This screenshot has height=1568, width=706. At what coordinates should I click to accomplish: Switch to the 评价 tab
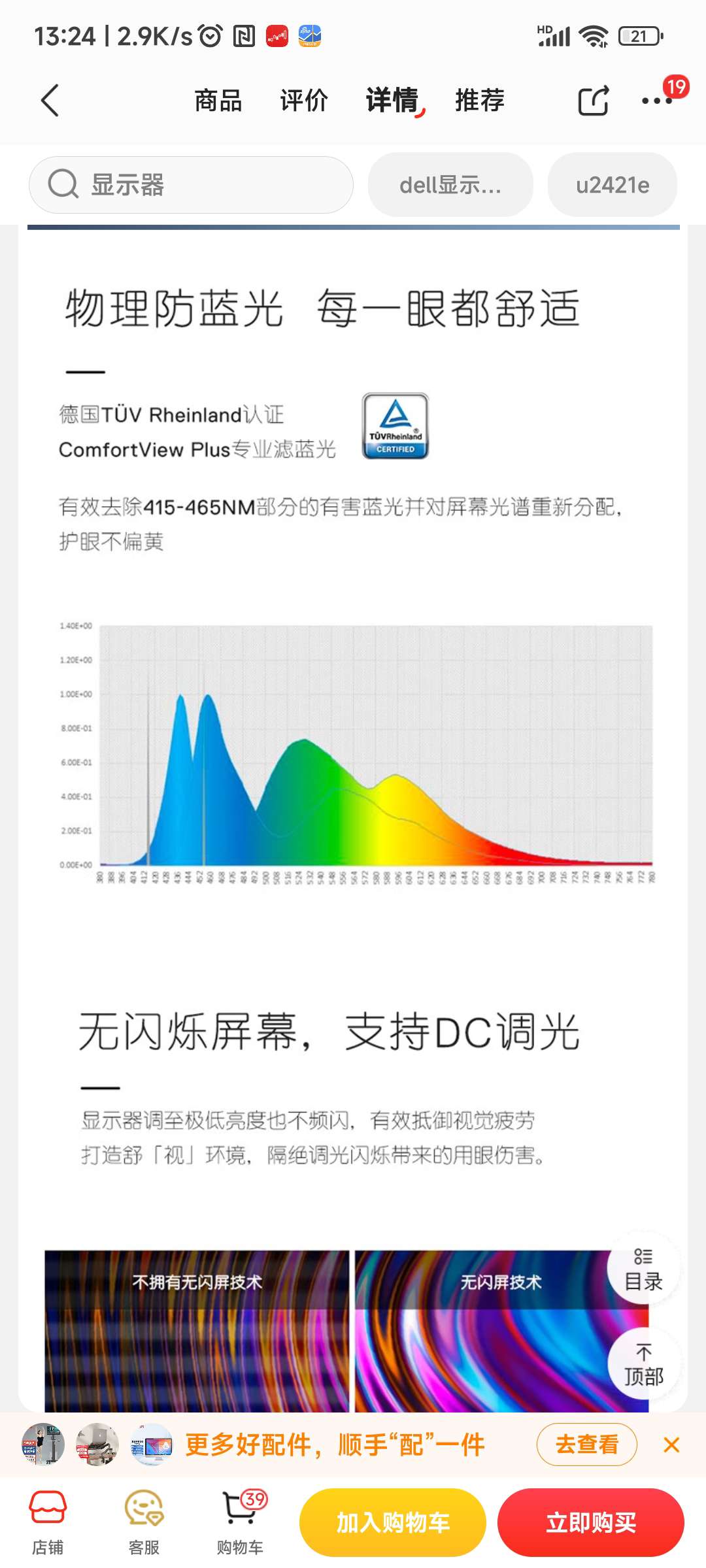(x=304, y=101)
